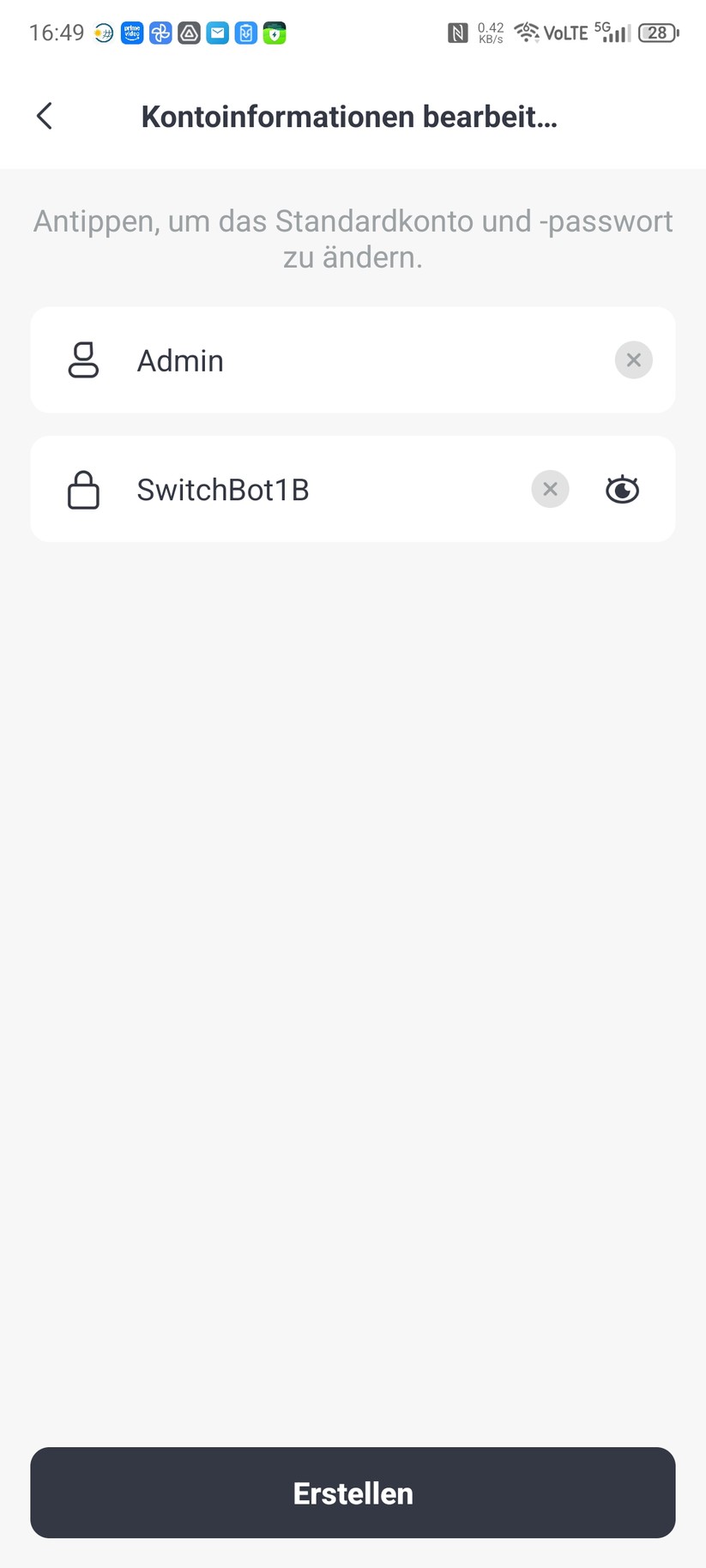Reveal the password with the eye toggle
The height and width of the screenshot is (1568, 706).
[x=621, y=489]
